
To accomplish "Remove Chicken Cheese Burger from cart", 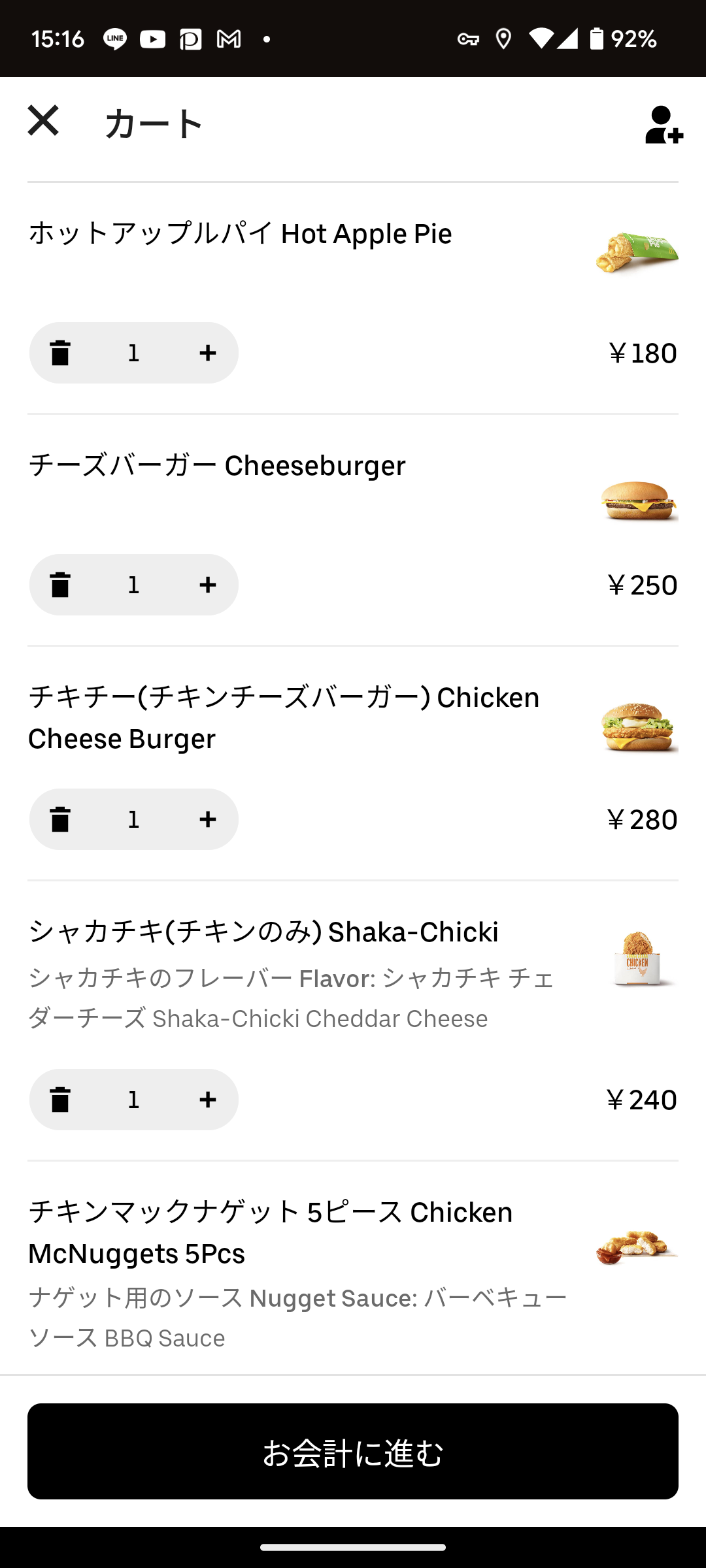I will (x=60, y=819).
